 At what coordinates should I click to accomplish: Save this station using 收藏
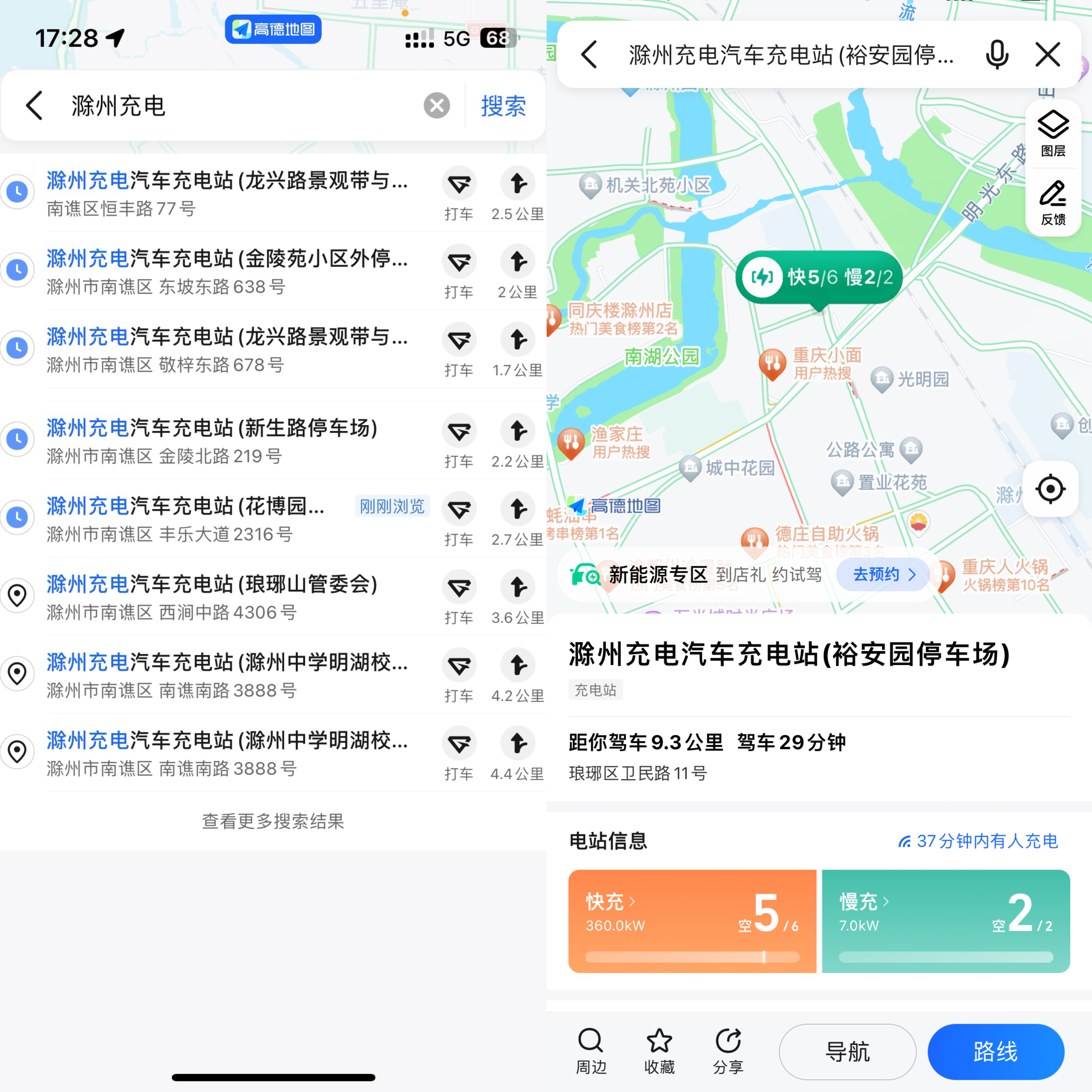coord(659,1051)
